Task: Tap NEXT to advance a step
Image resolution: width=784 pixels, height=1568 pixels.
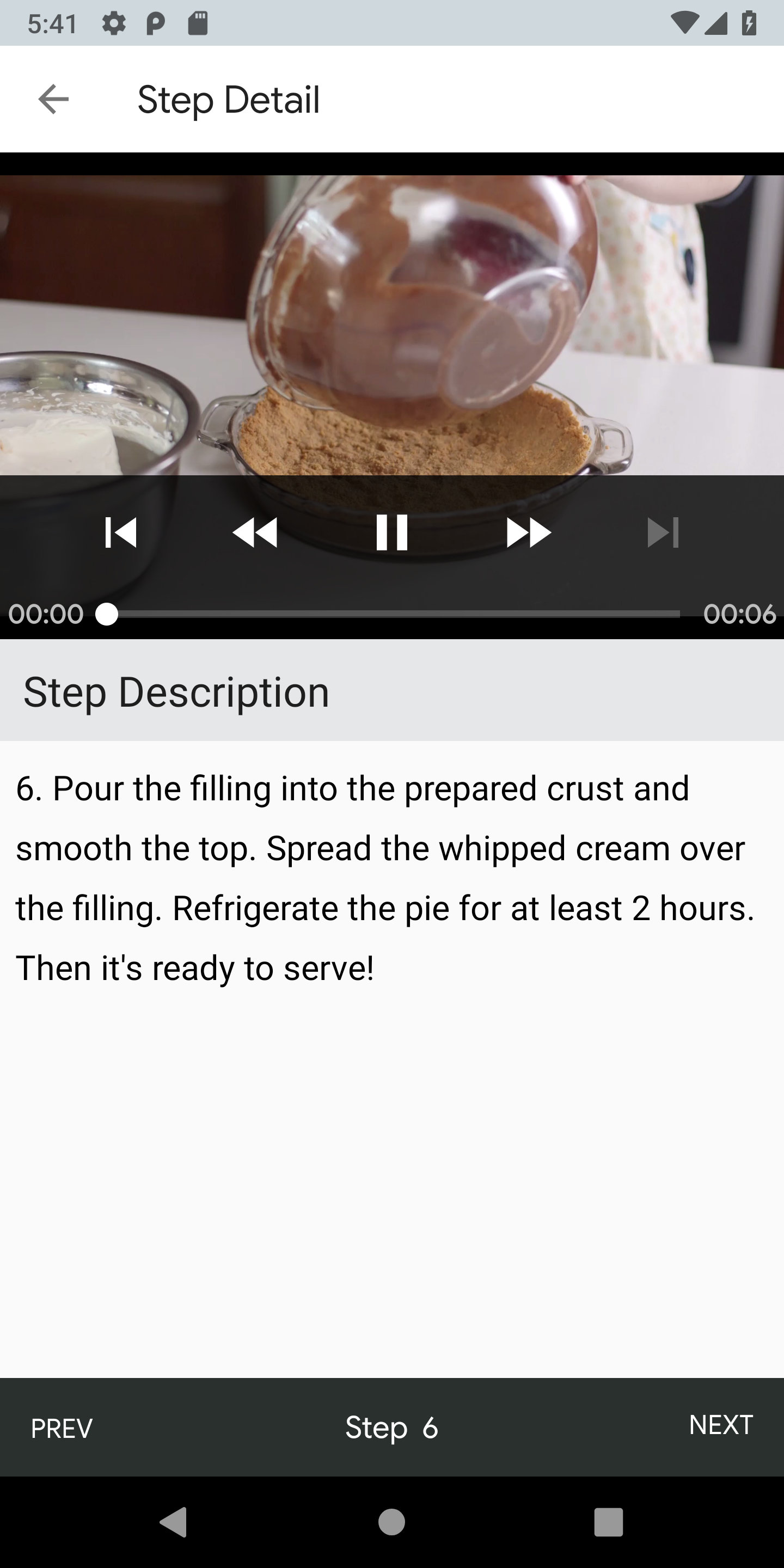Action: [721, 1425]
